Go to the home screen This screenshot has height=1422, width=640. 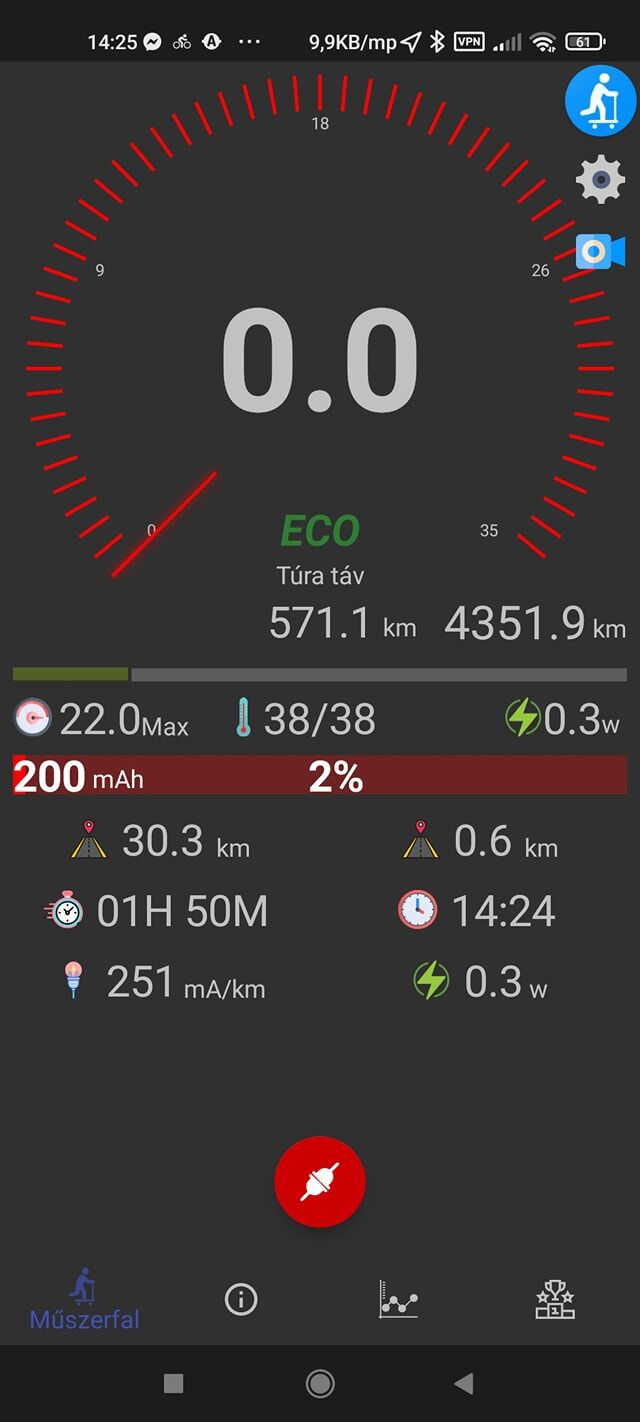click(320, 1383)
